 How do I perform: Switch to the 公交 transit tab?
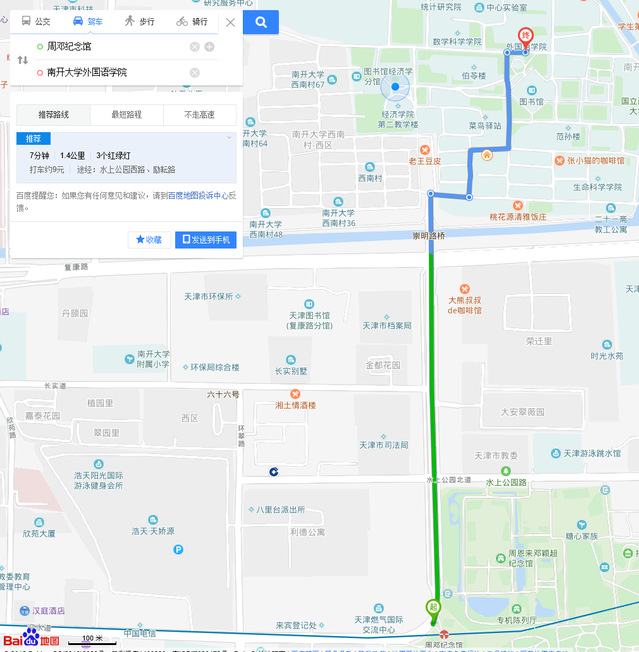(x=36, y=21)
